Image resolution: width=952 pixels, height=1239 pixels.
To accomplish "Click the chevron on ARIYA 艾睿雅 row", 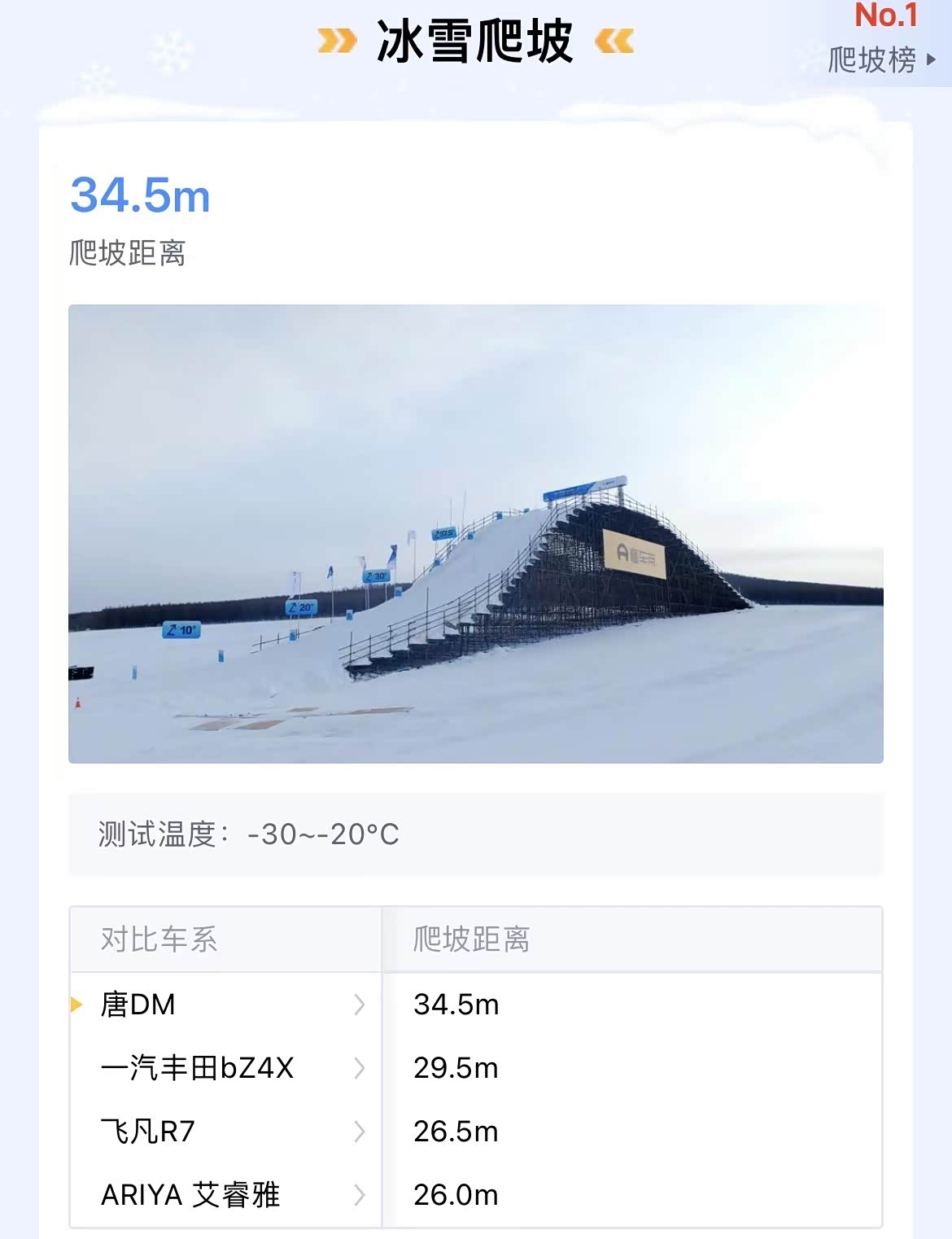I will click(359, 1195).
